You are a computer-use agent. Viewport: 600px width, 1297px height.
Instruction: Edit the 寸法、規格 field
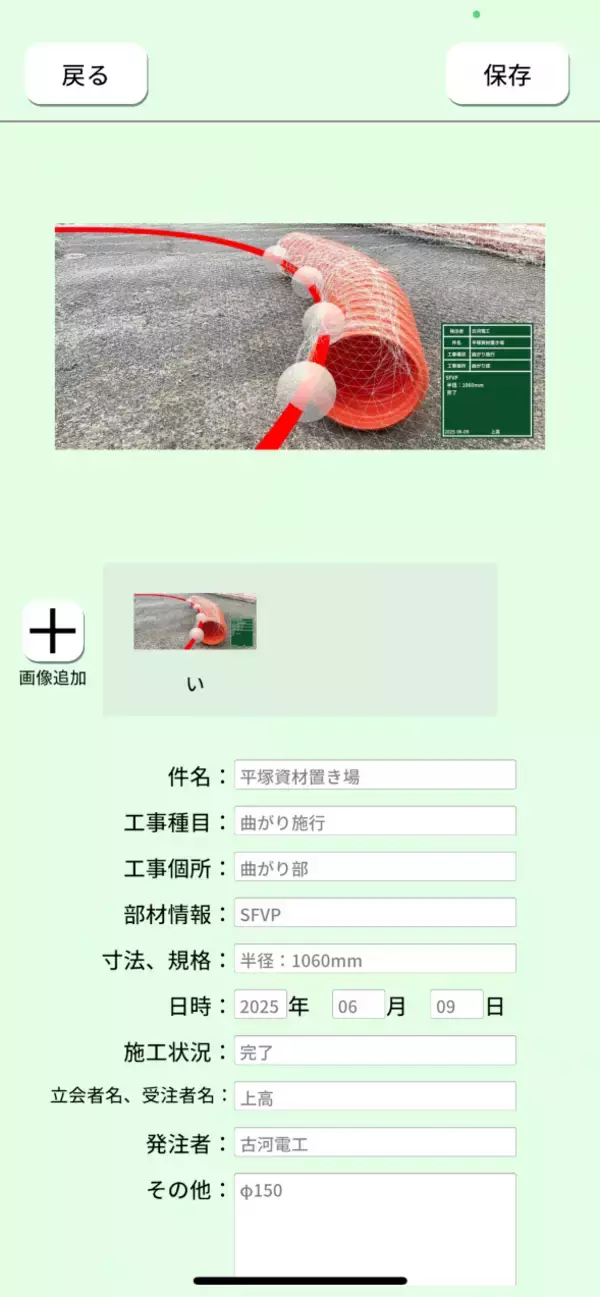pyautogui.click(x=375, y=959)
